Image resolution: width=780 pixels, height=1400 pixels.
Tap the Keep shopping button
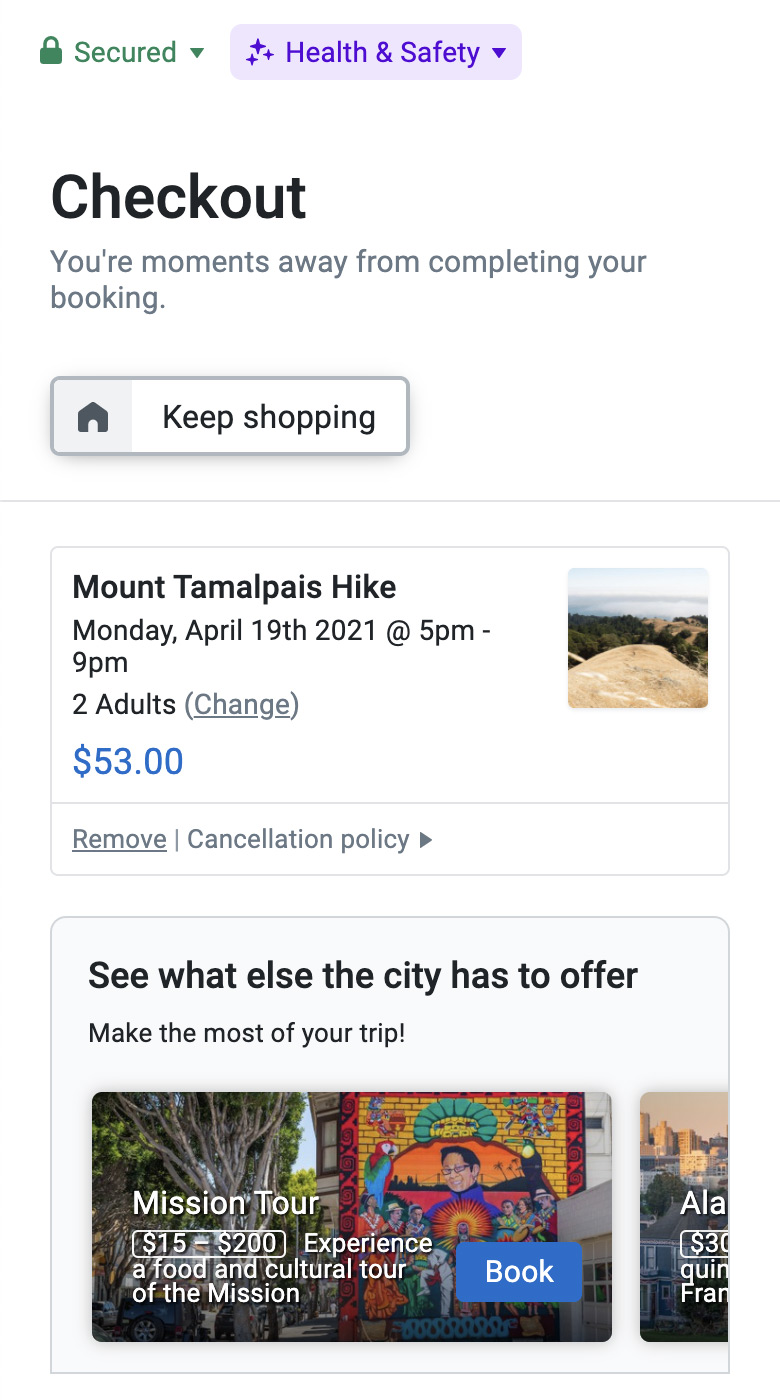pos(230,416)
